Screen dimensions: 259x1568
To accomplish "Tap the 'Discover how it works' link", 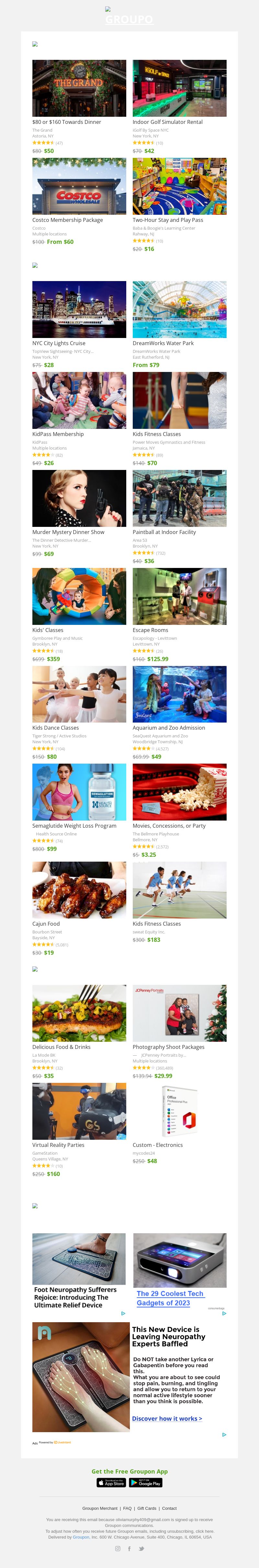I will click(167, 1418).
